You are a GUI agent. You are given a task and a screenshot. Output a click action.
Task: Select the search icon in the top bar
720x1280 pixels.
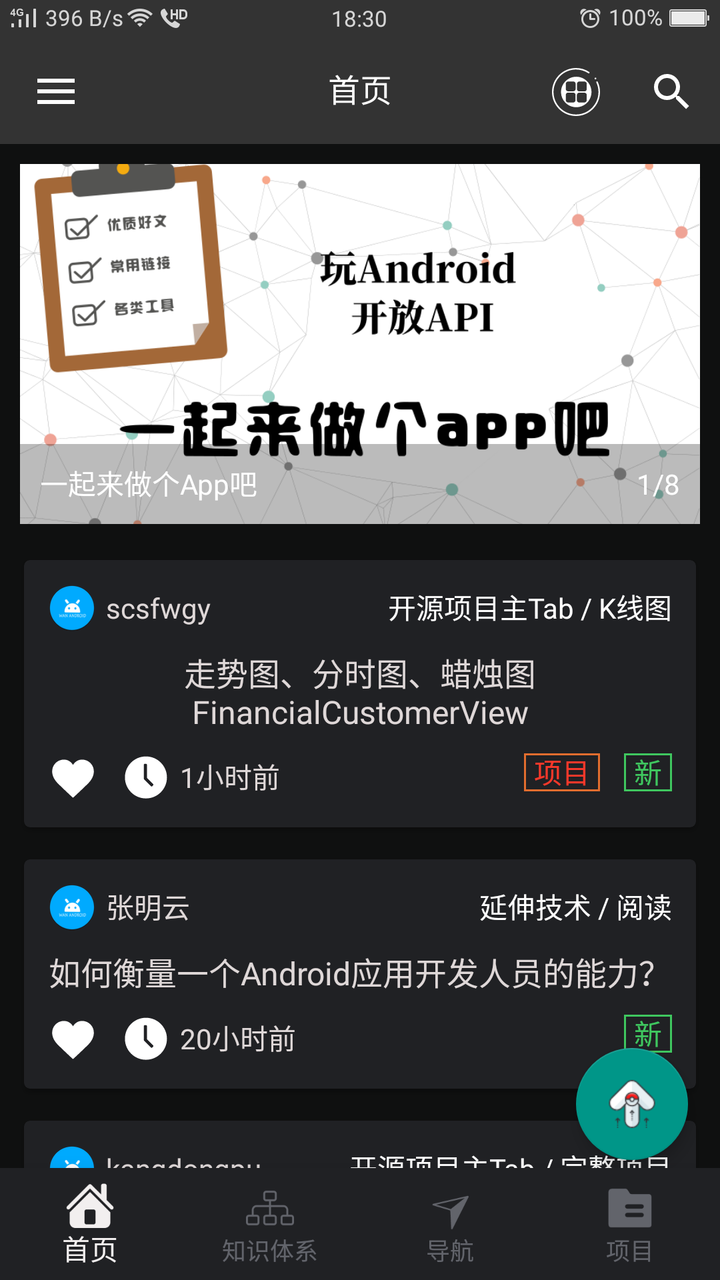[x=671, y=92]
